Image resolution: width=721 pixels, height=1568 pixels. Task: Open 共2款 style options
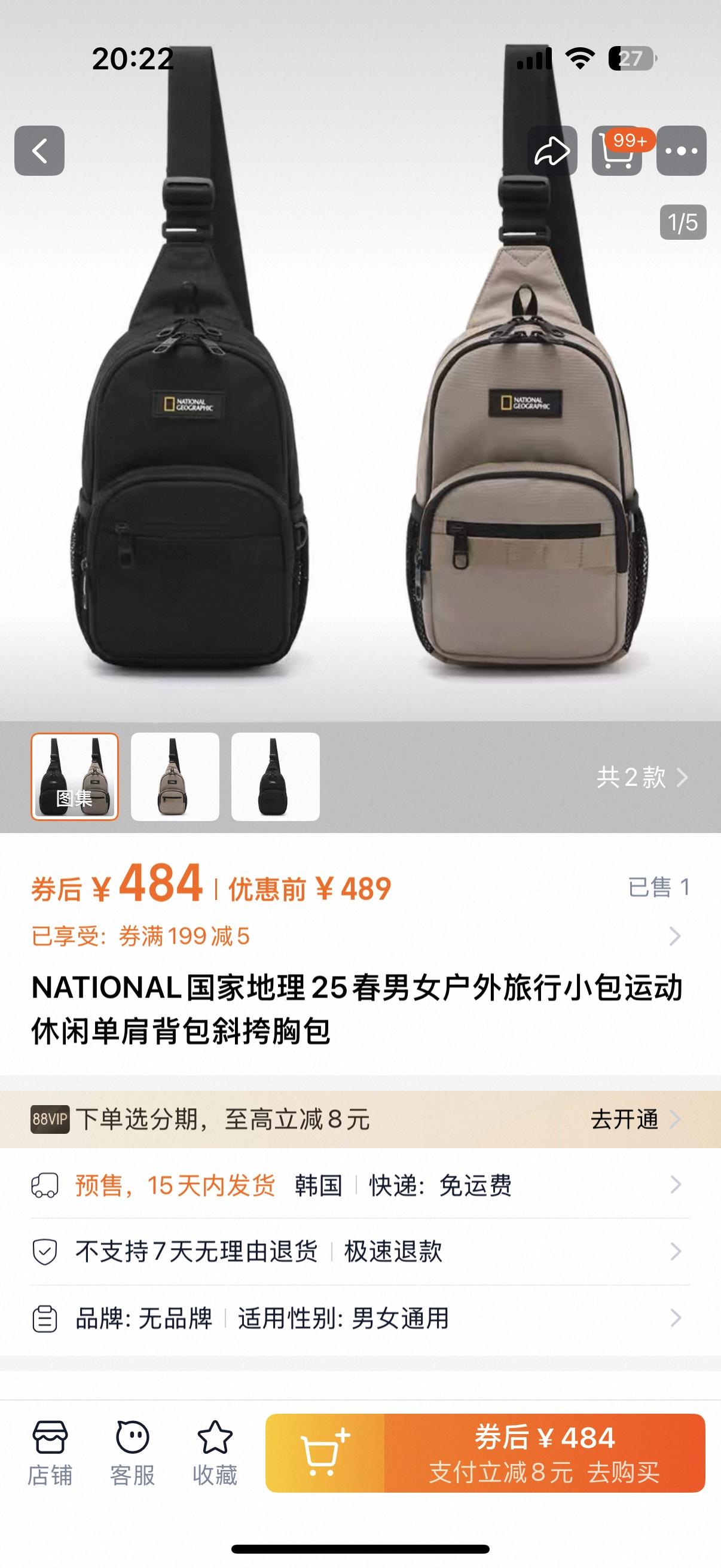tap(642, 777)
